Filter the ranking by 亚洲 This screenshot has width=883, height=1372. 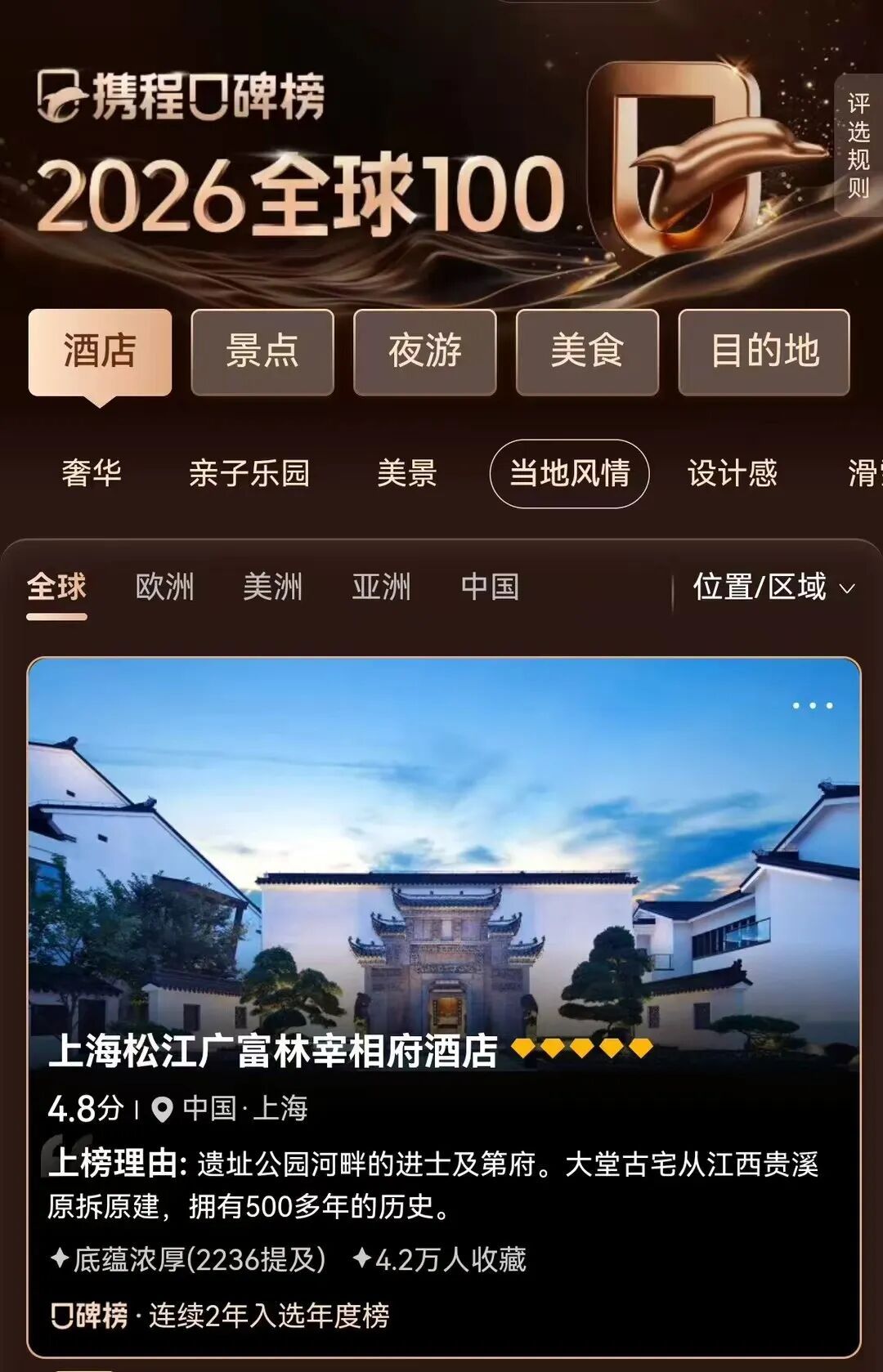[381, 587]
